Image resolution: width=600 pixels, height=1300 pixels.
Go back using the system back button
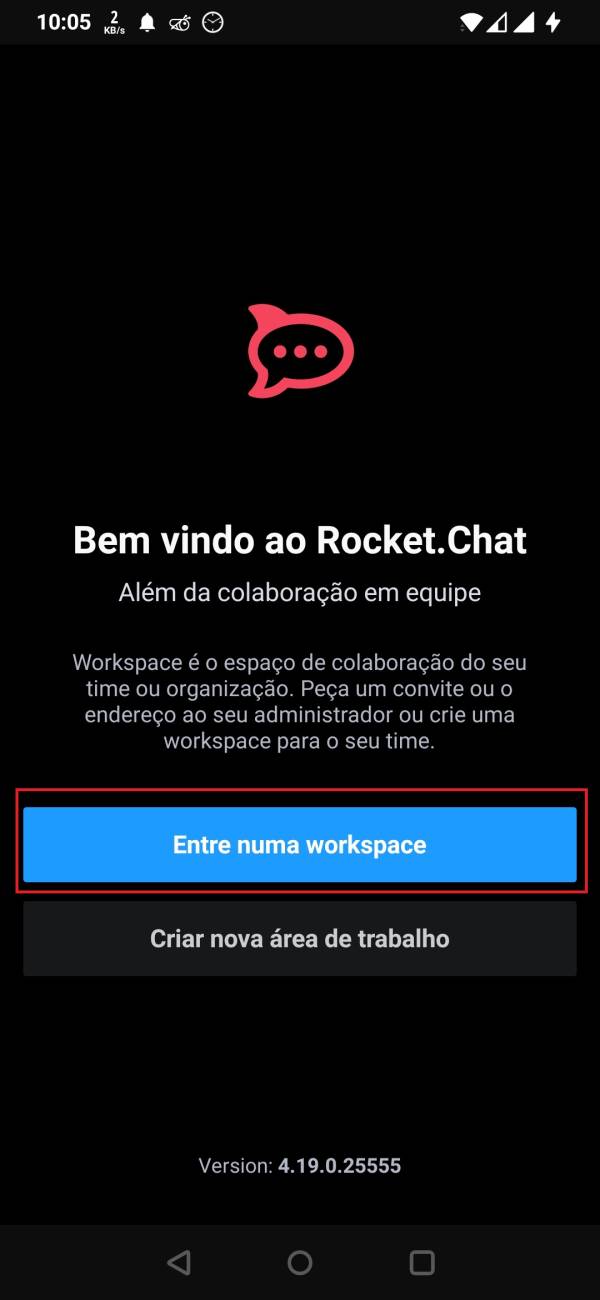tap(179, 1263)
